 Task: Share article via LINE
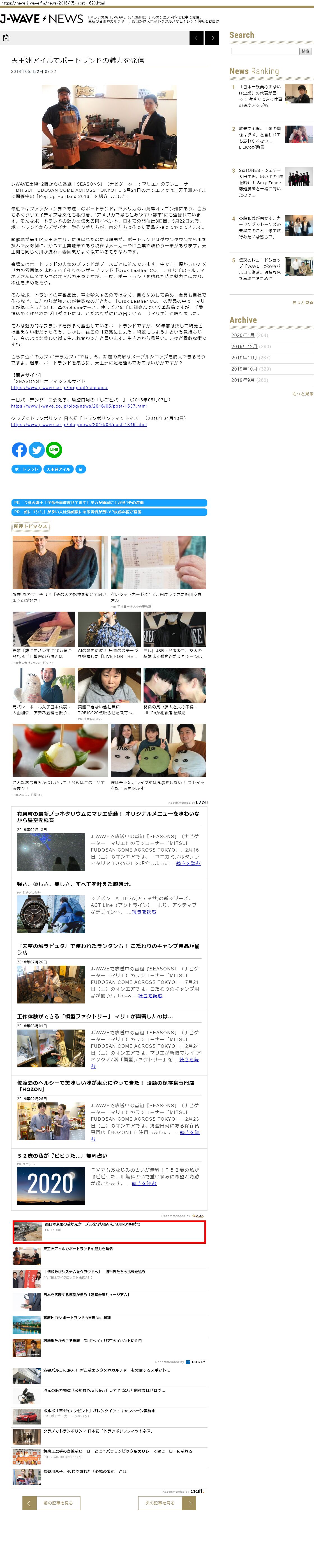pyautogui.click(x=54, y=450)
